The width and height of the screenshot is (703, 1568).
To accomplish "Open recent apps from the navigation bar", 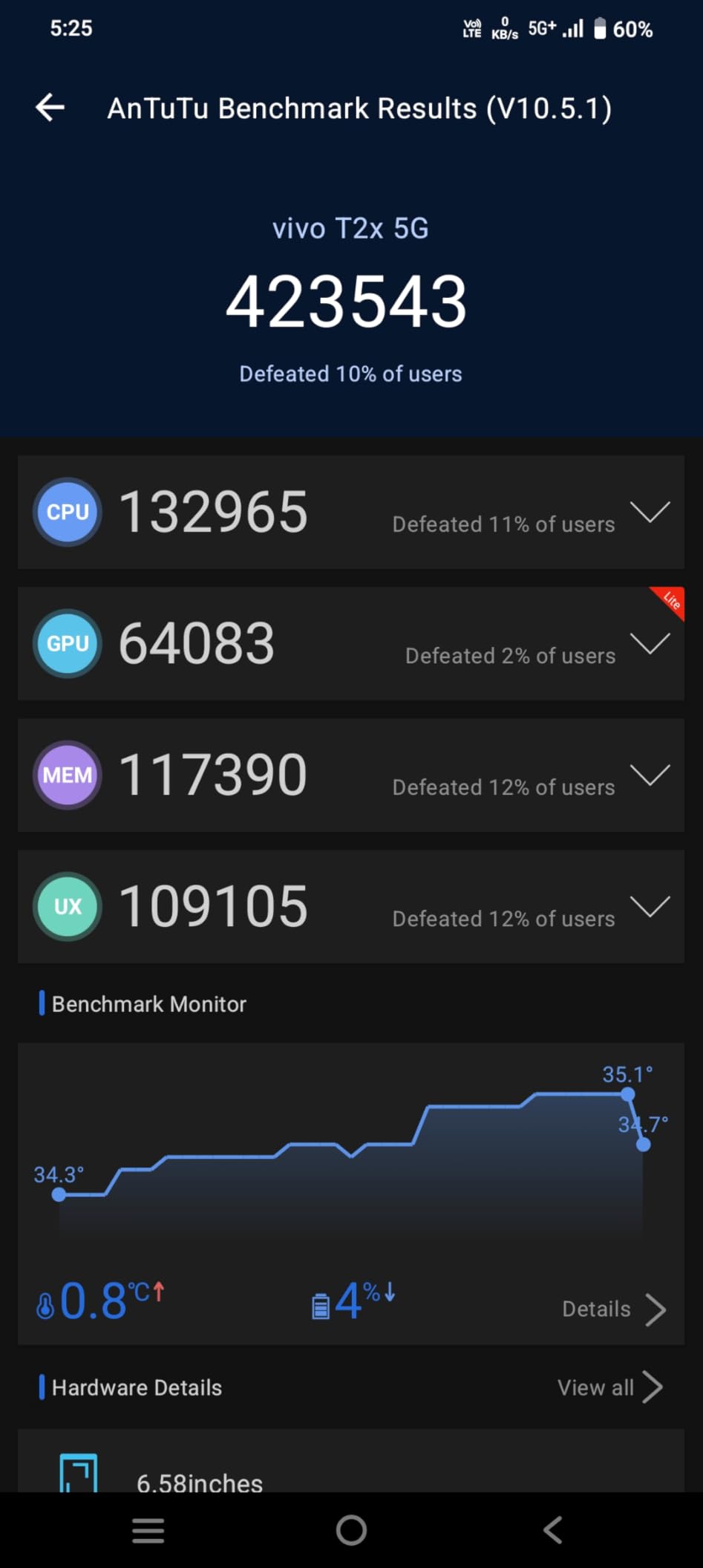I will (148, 1530).
